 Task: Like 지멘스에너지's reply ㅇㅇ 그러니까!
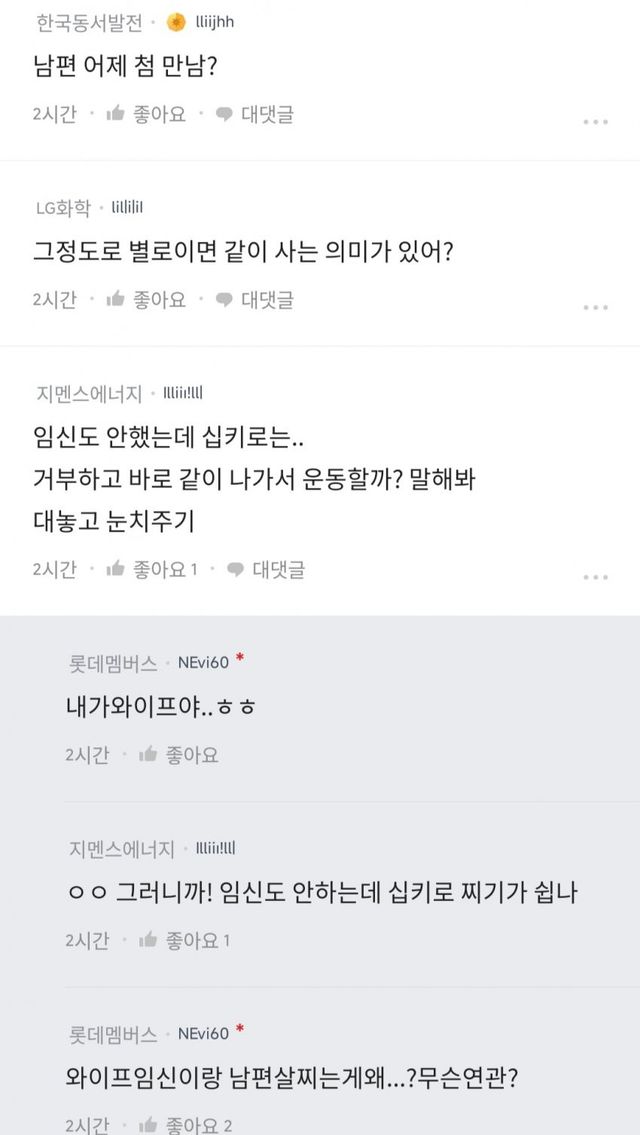184,940
